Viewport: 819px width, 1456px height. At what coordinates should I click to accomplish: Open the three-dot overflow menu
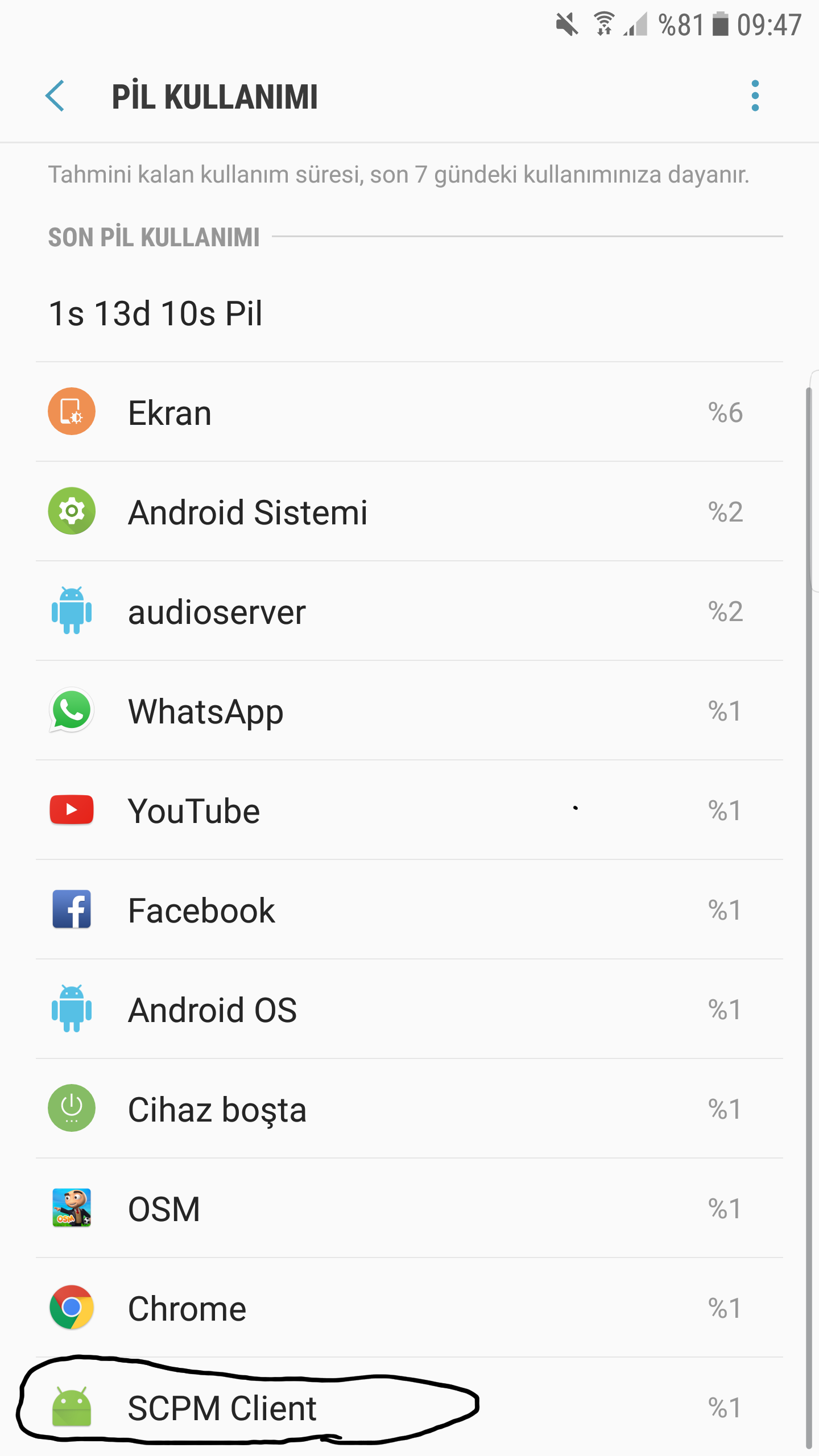(x=755, y=96)
